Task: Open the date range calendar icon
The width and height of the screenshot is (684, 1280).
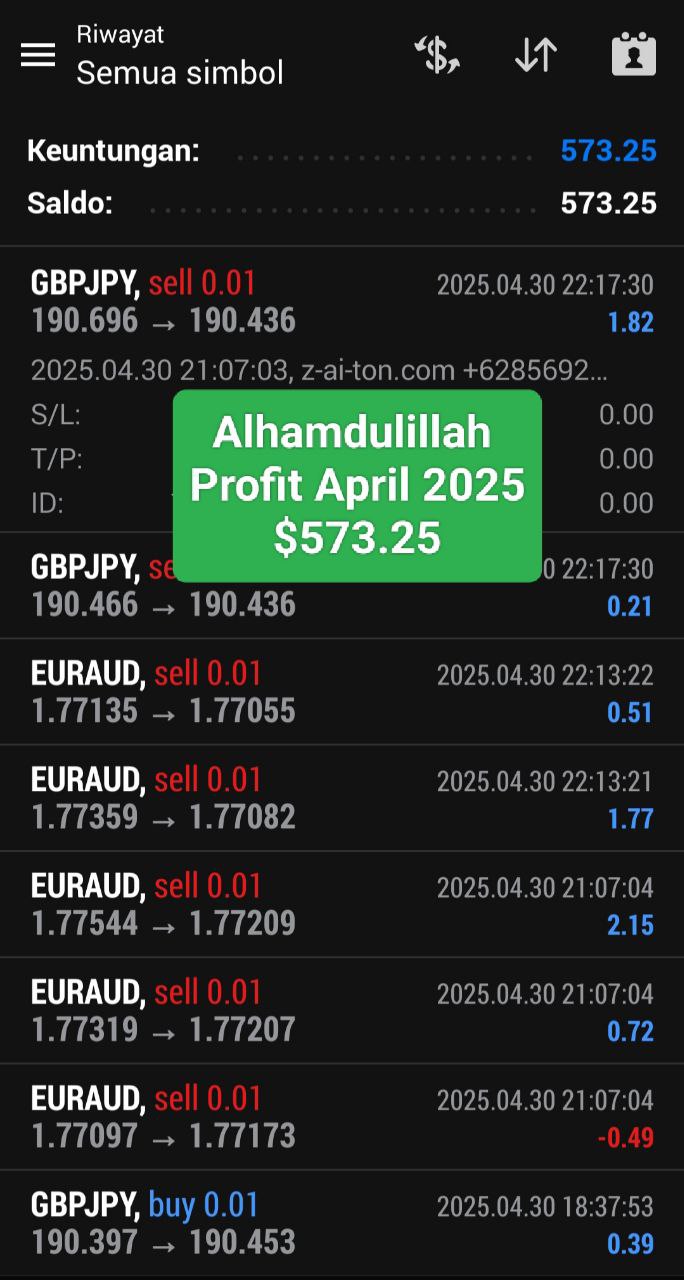Action: click(x=634, y=55)
